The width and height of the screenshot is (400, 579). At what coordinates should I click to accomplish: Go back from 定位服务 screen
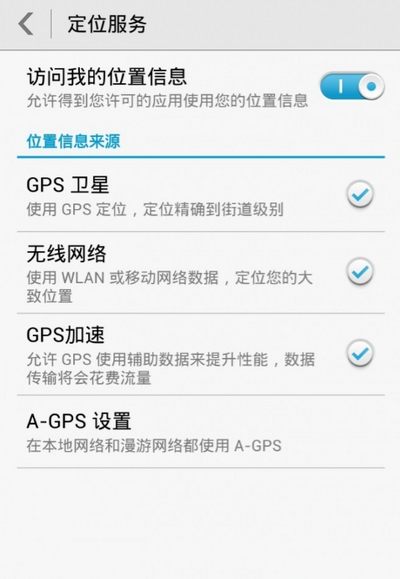26,24
